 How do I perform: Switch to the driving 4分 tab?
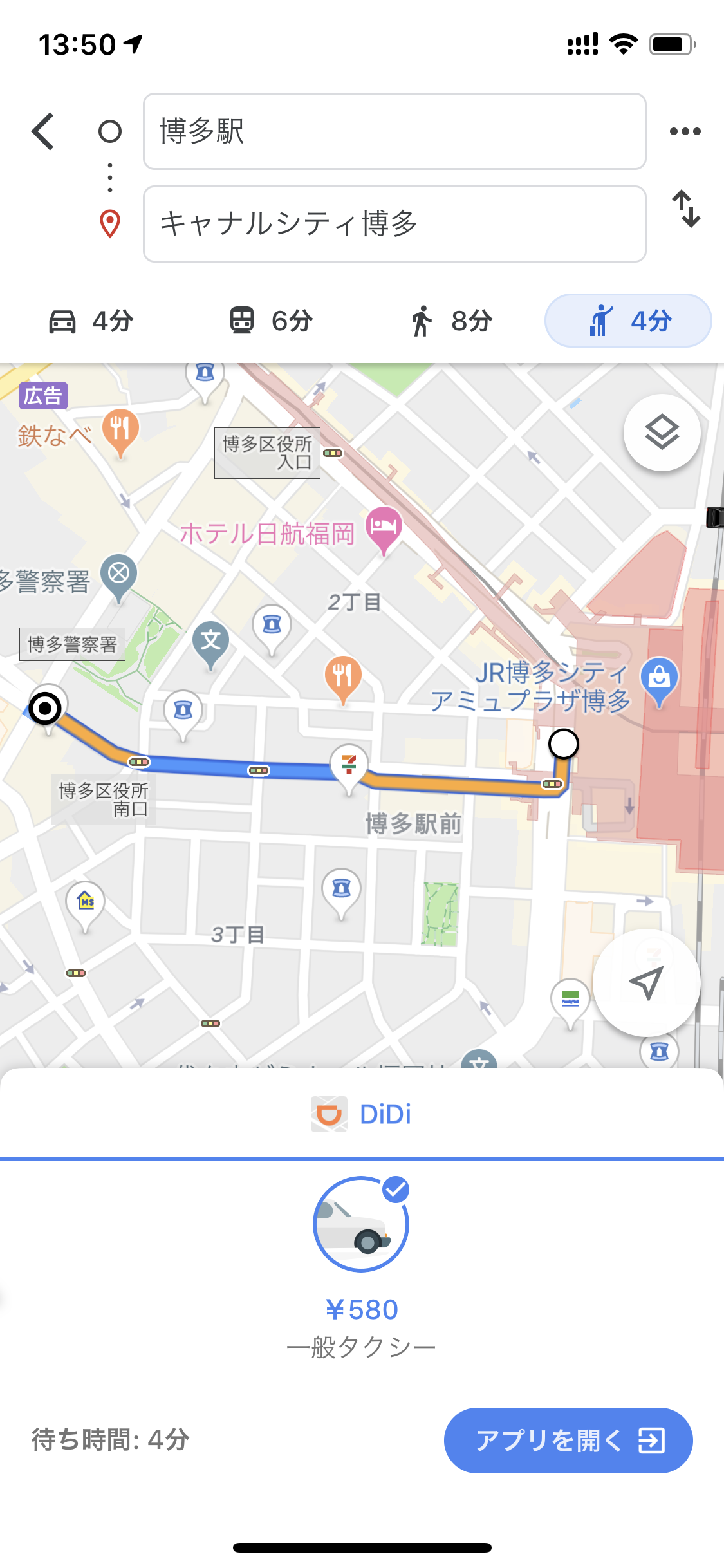click(91, 321)
